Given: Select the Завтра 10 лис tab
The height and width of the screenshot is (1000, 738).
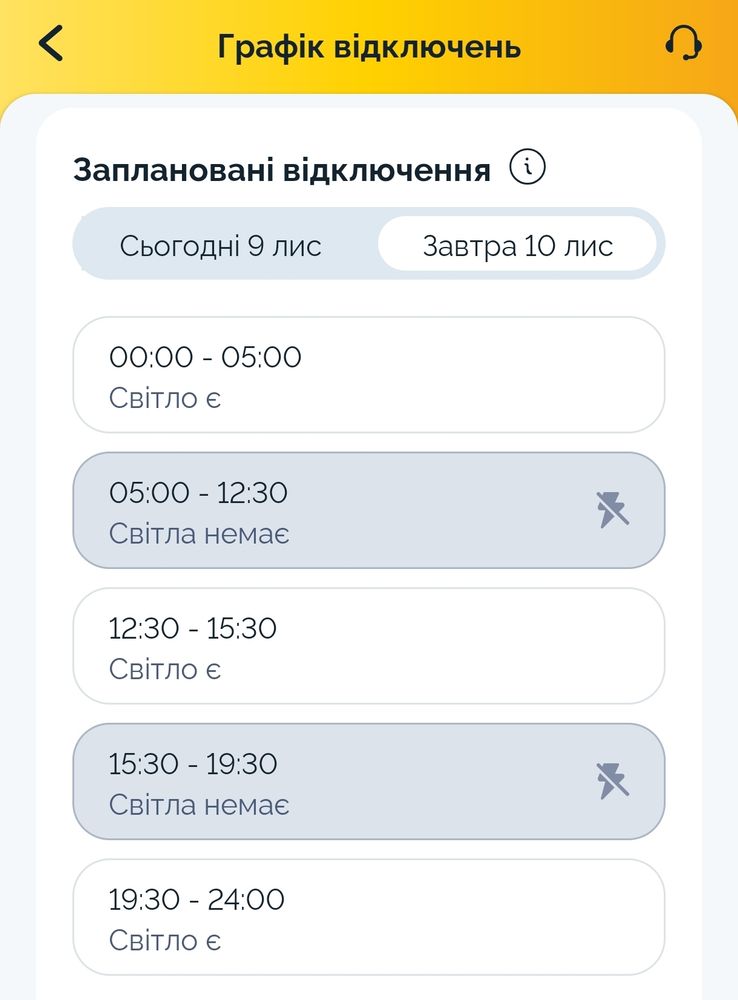Looking at the screenshot, I should 517,245.
